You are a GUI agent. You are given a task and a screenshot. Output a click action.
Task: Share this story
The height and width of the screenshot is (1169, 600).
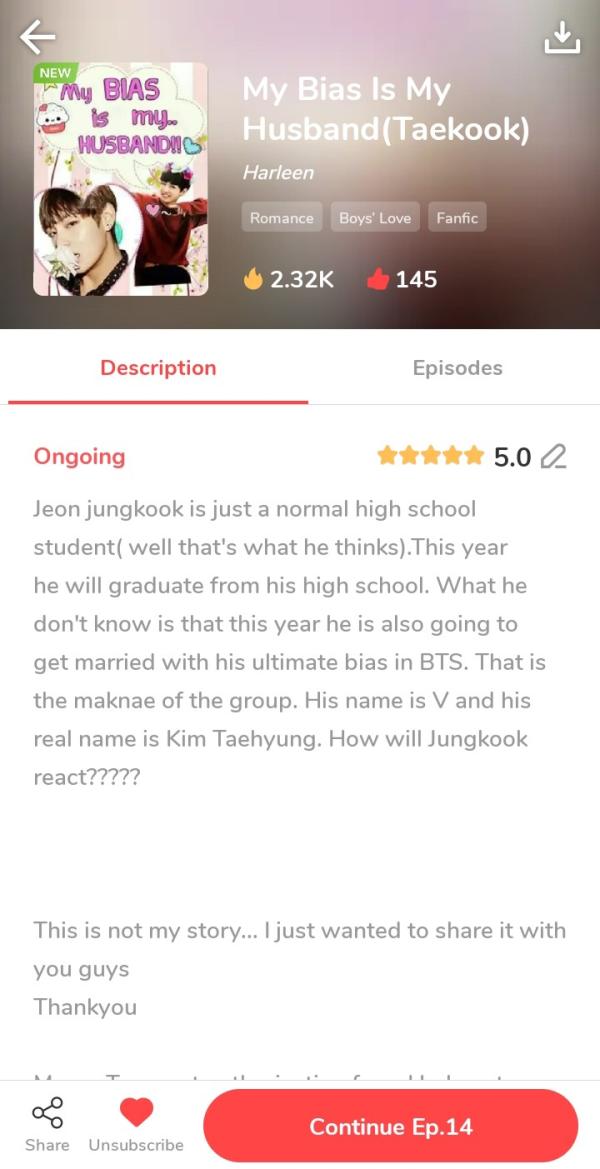pyautogui.click(x=47, y=1124)
